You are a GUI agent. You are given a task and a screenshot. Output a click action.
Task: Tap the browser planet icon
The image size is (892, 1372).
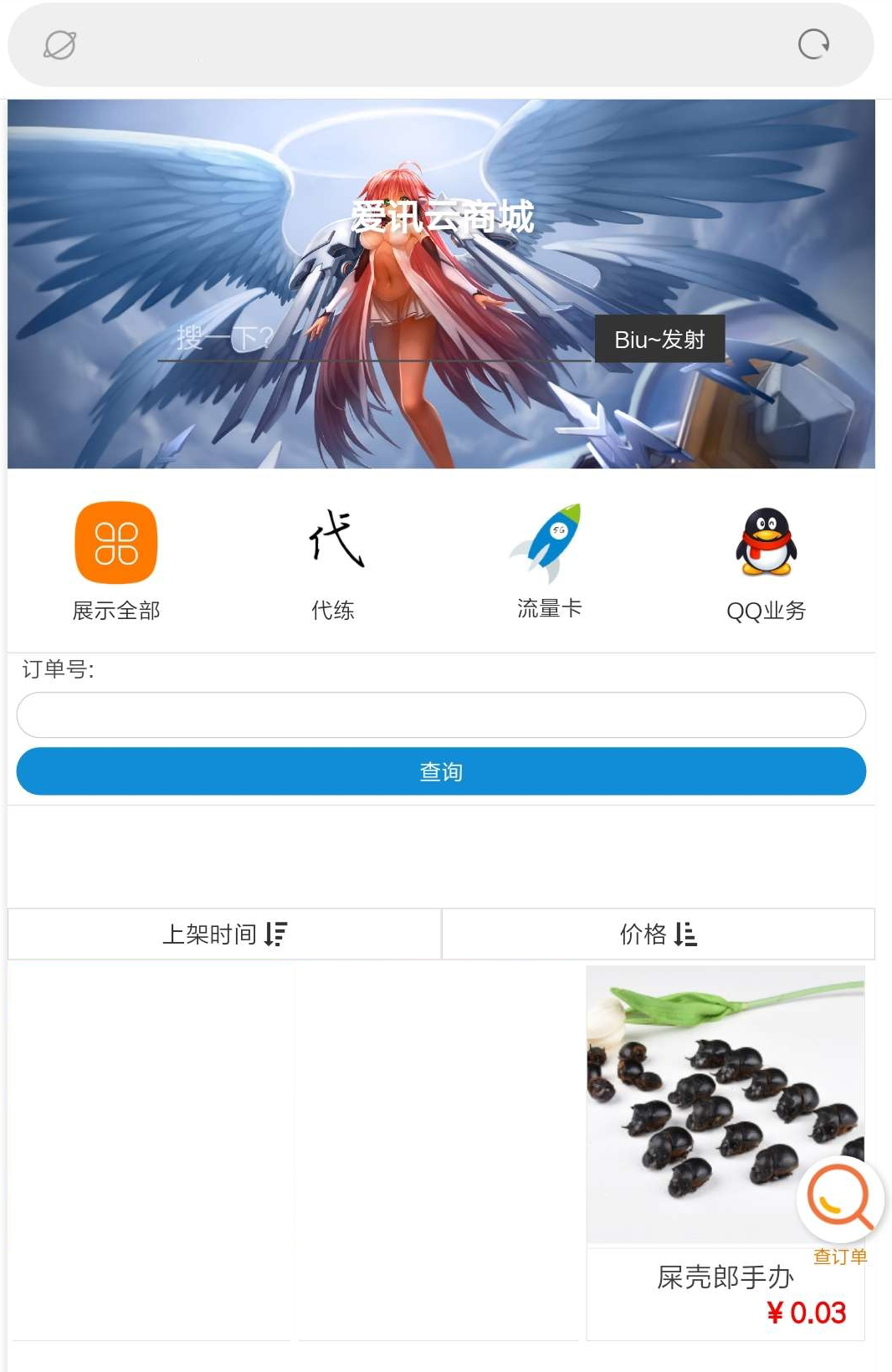(x=60, y=45)
